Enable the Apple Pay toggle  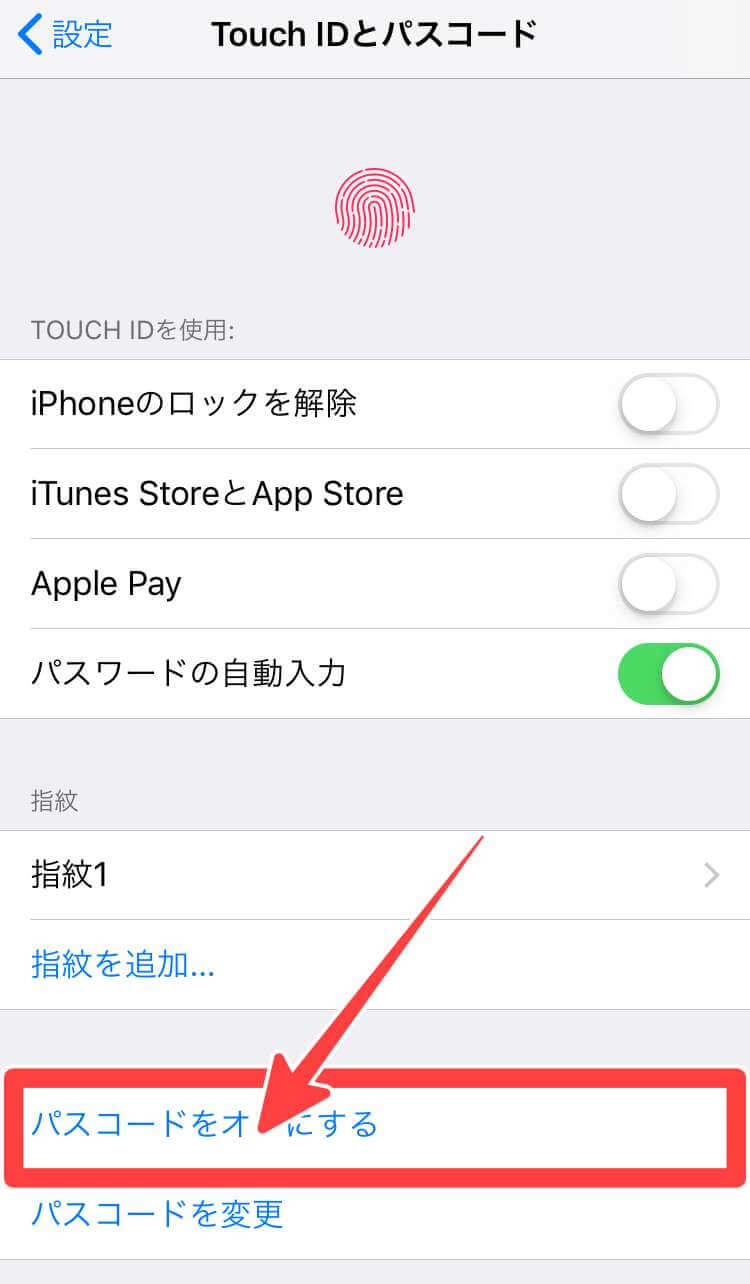coord(668,584)
